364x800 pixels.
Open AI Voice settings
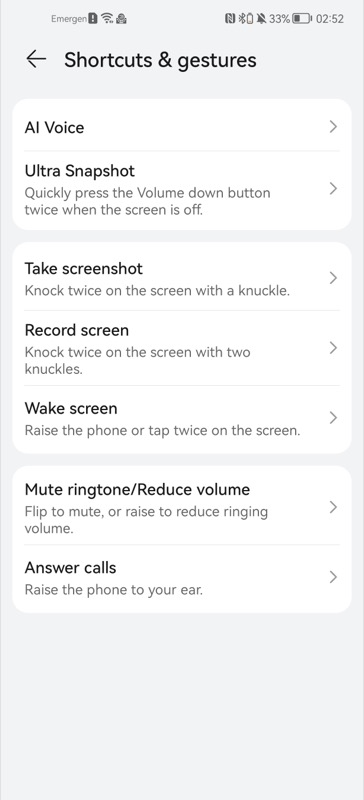182,127
